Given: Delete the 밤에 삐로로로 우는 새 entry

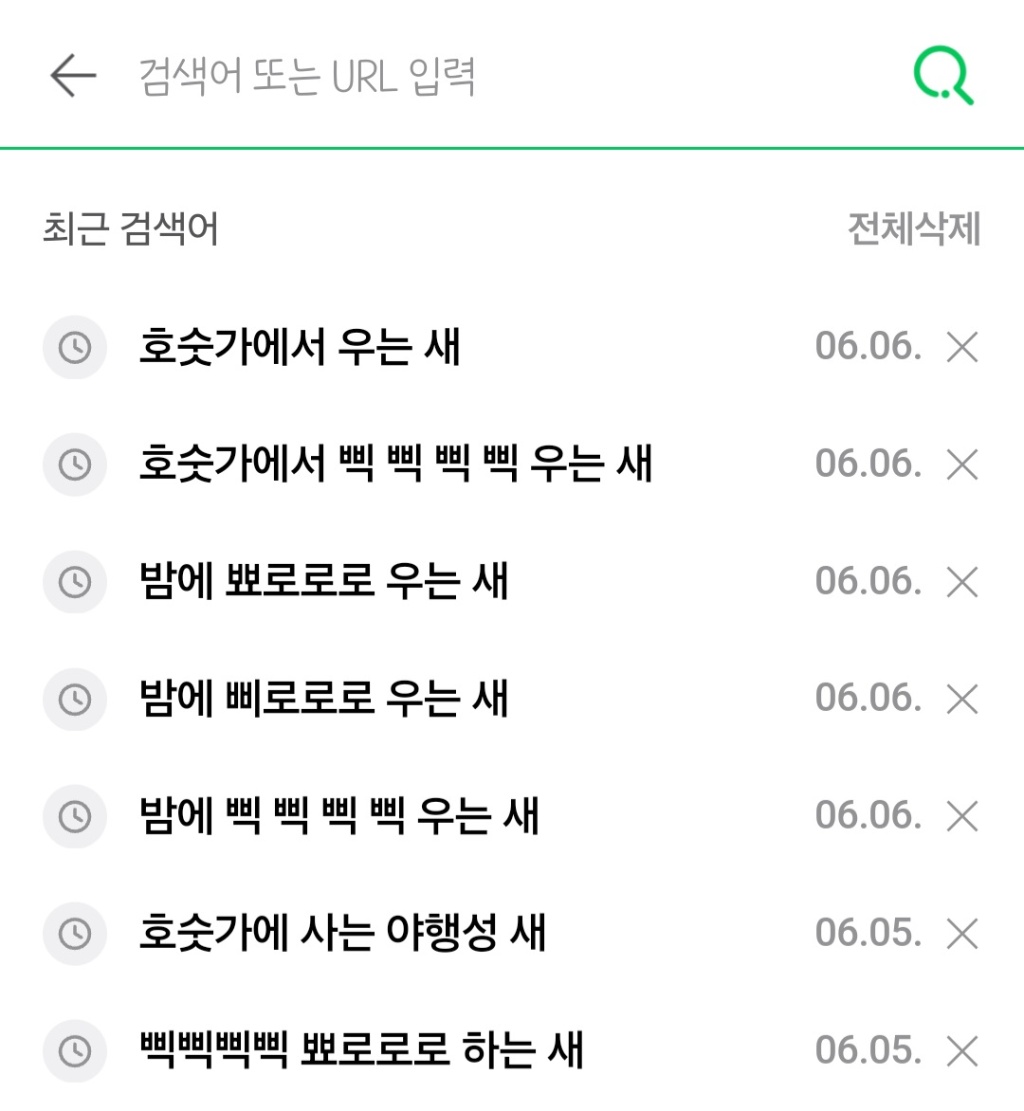Looking at the screenshot, I should (x=962, y=698).
